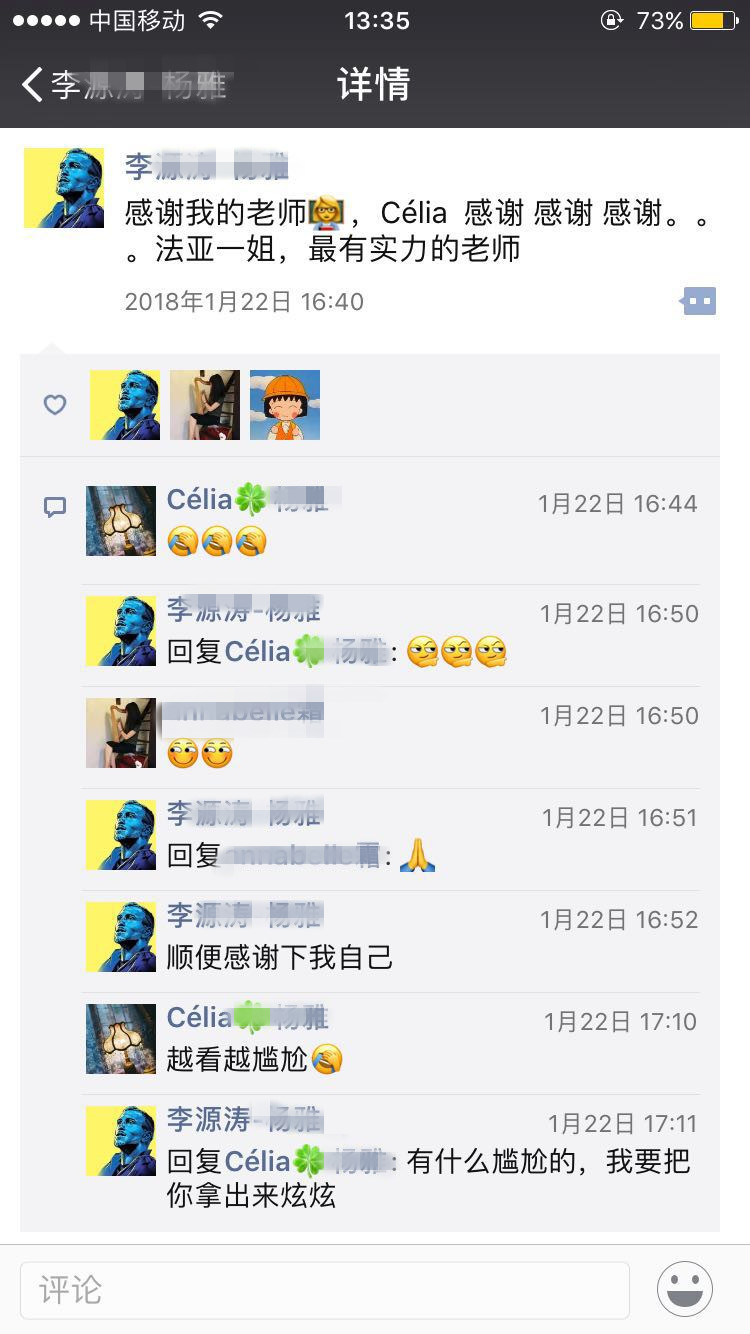View the cartoon girl with helmet liker's profile
The image size is (750, 1334).
[285, 405]
